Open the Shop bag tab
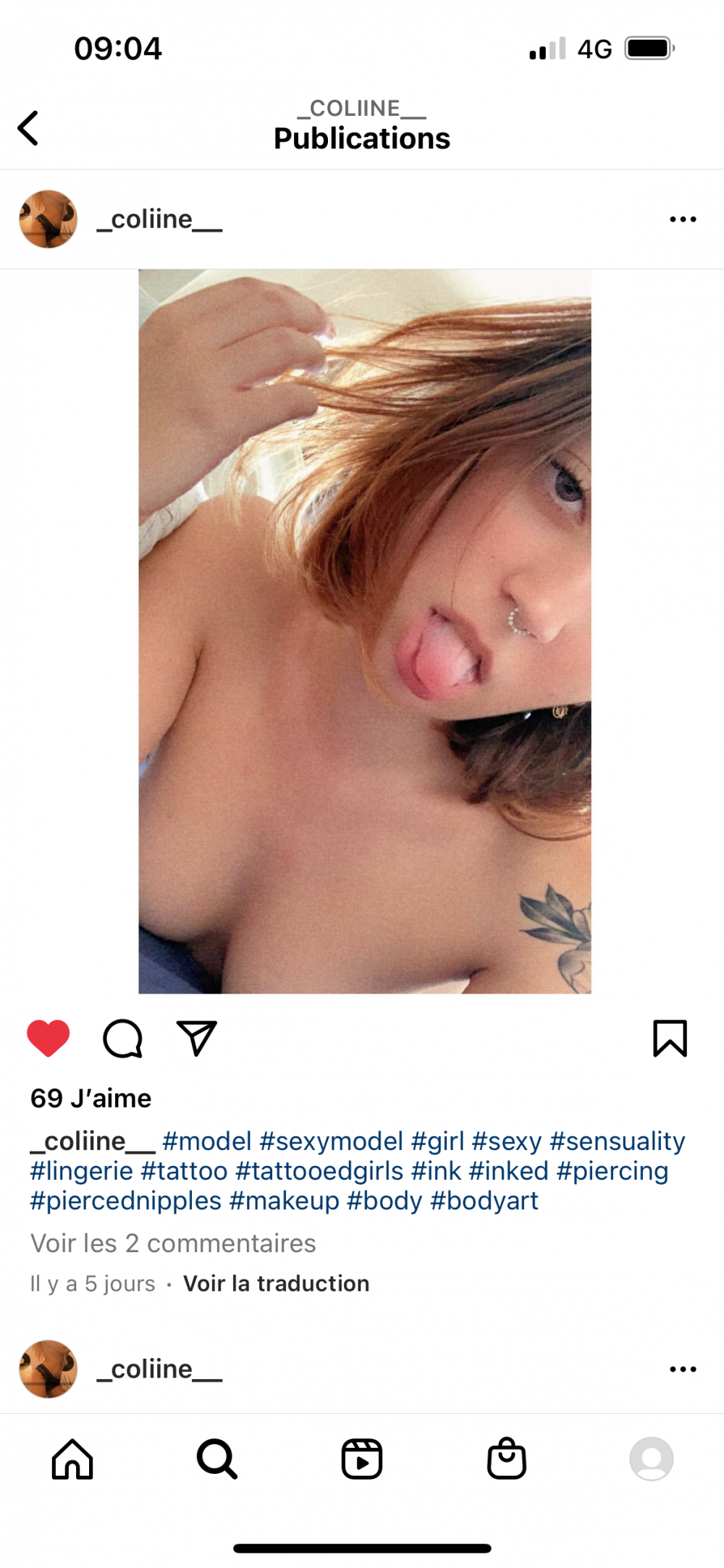Image resolution: width=724 pixels, height=1568 pixels. (x=507, y=1458)
